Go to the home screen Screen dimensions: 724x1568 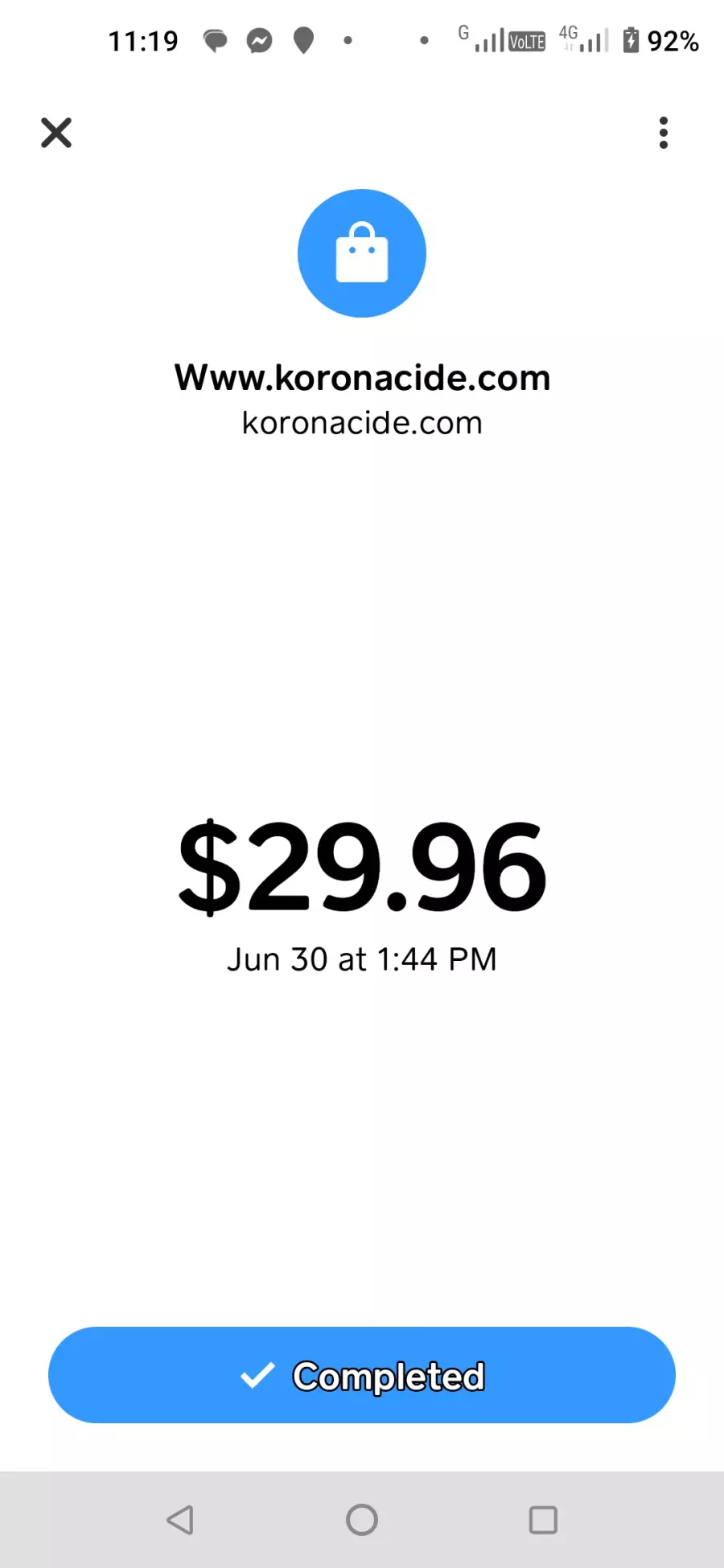click(x=362, y=1520)
